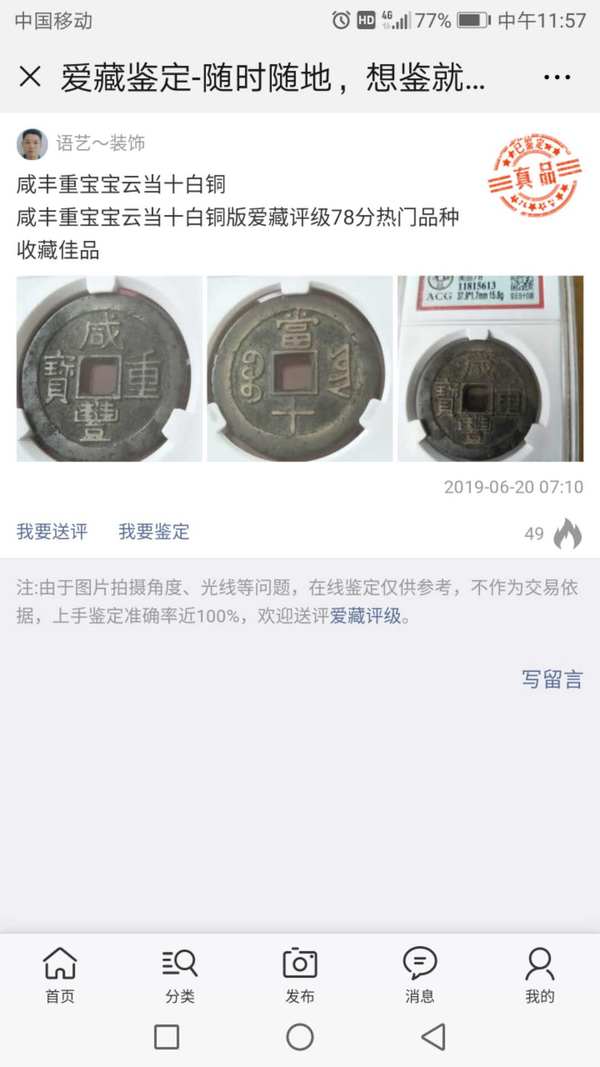Tap the 我要鉴定 link
Image resolution: width=600 pixels, height=1067 pixels.
(154, 532)
